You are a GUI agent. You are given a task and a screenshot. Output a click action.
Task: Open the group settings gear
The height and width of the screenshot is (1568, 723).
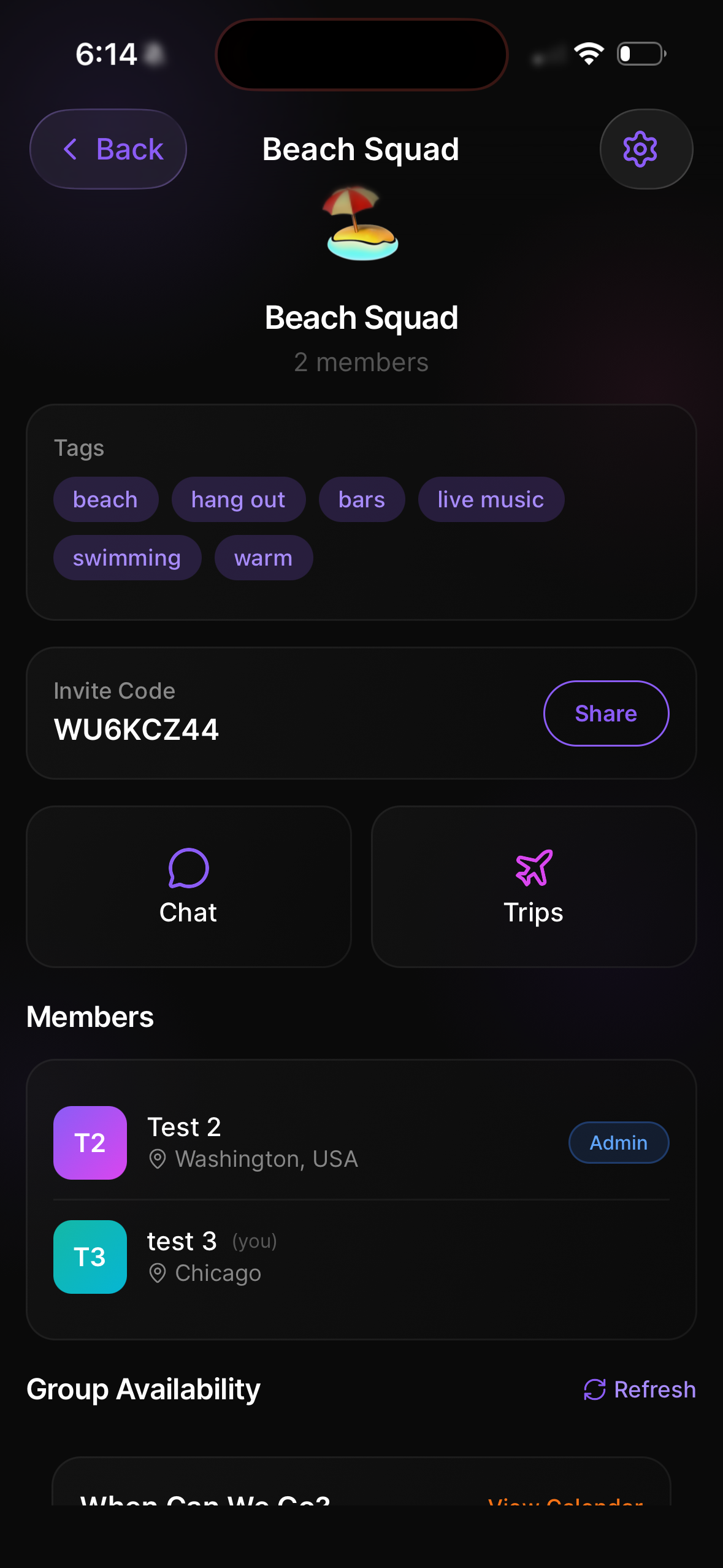coord(646,148)
